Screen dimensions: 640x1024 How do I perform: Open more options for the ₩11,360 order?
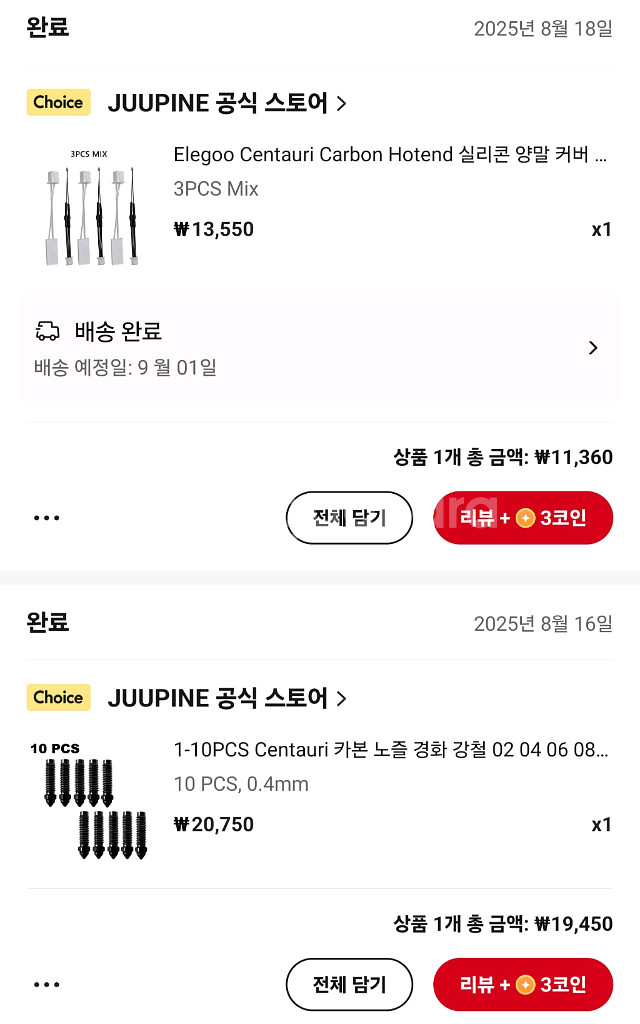[47, 518]
